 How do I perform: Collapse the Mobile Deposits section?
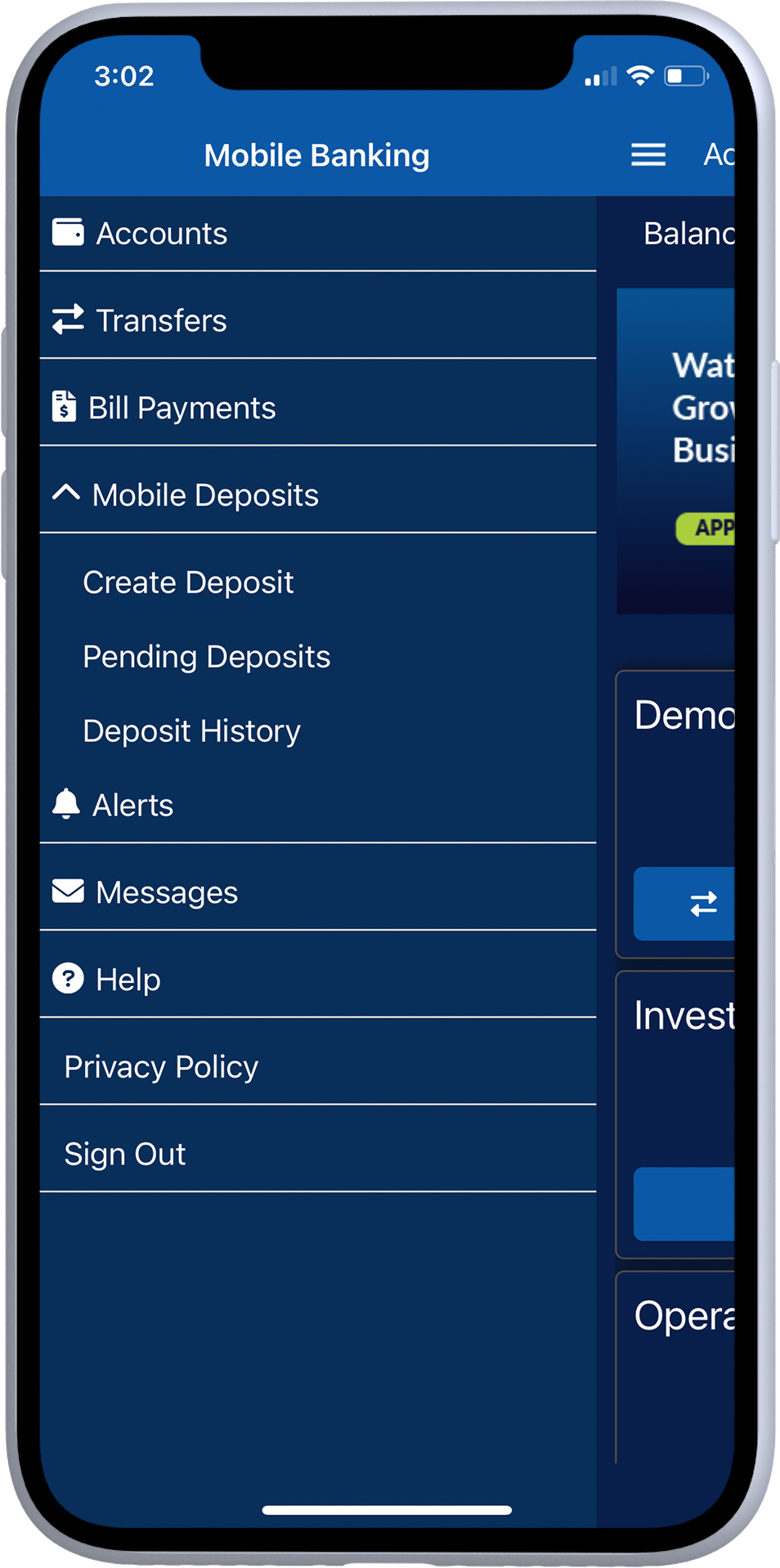pyautogui.click(x=318, y=495)
